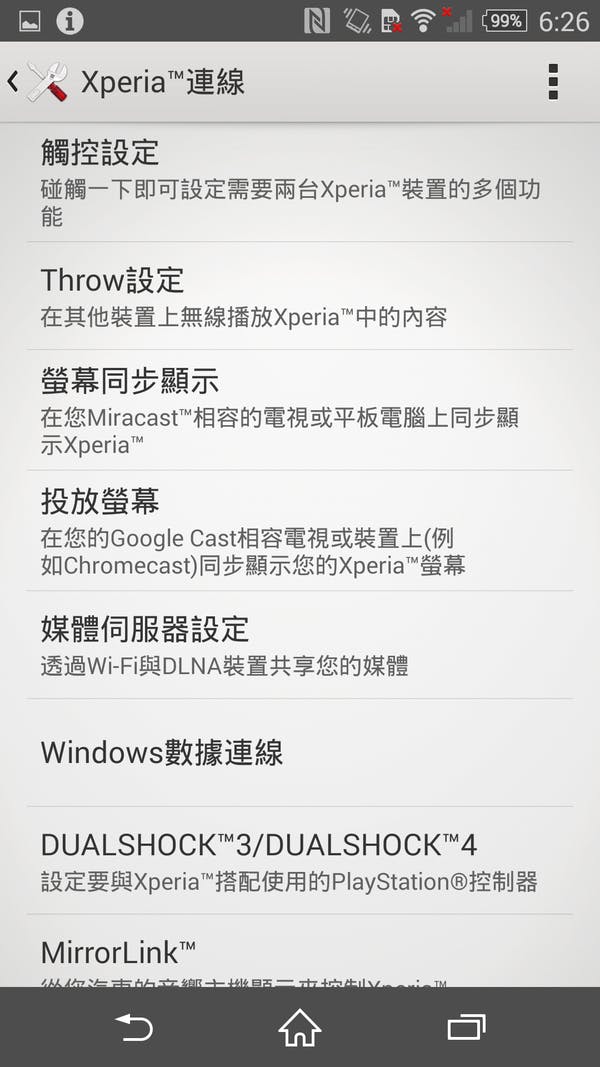Open 觸控設定
The height and width of the screenshot is (1067, 600).
tap(300, 183)
